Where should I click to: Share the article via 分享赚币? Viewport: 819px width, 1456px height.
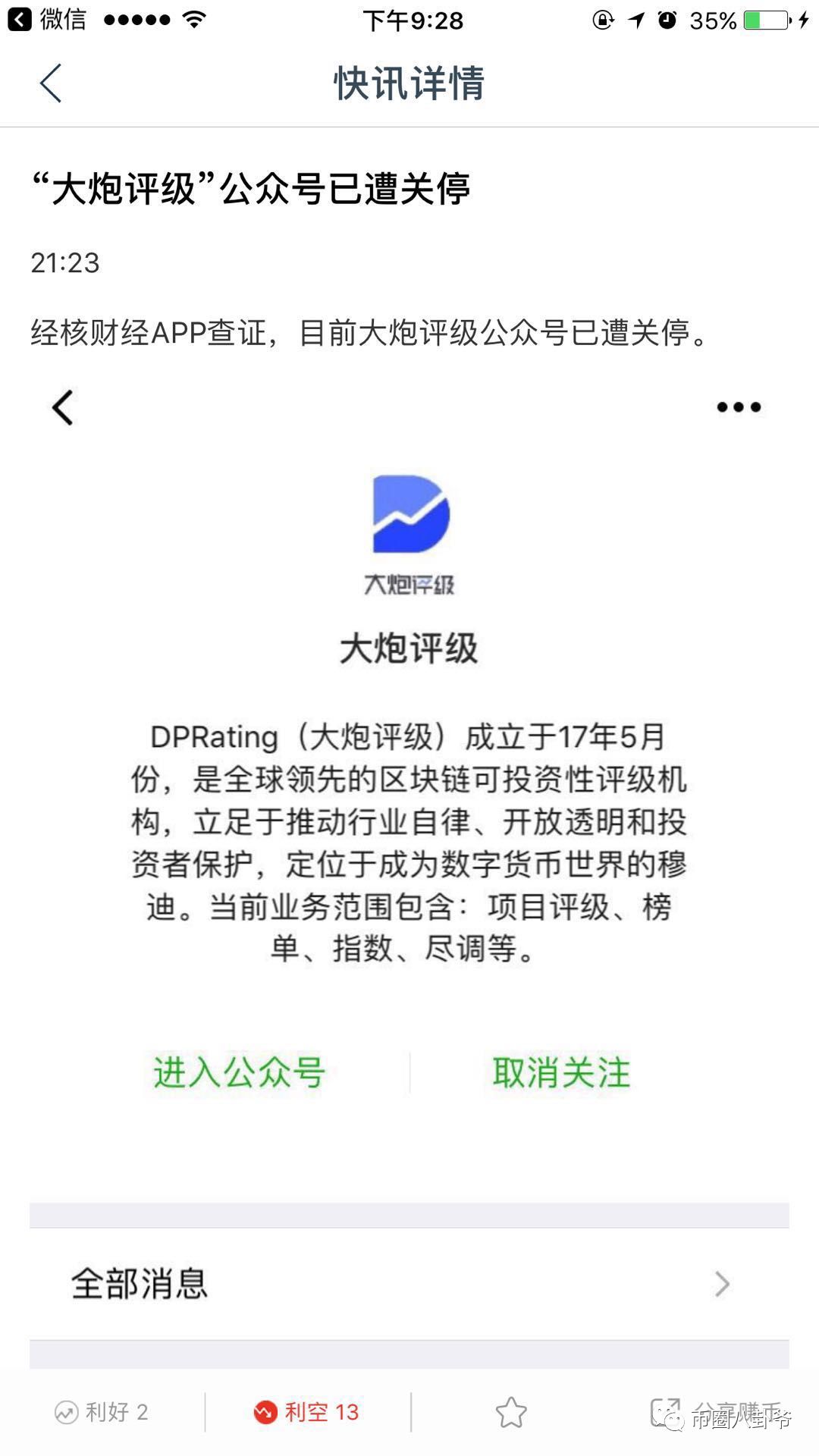[x=717, y=1412]
